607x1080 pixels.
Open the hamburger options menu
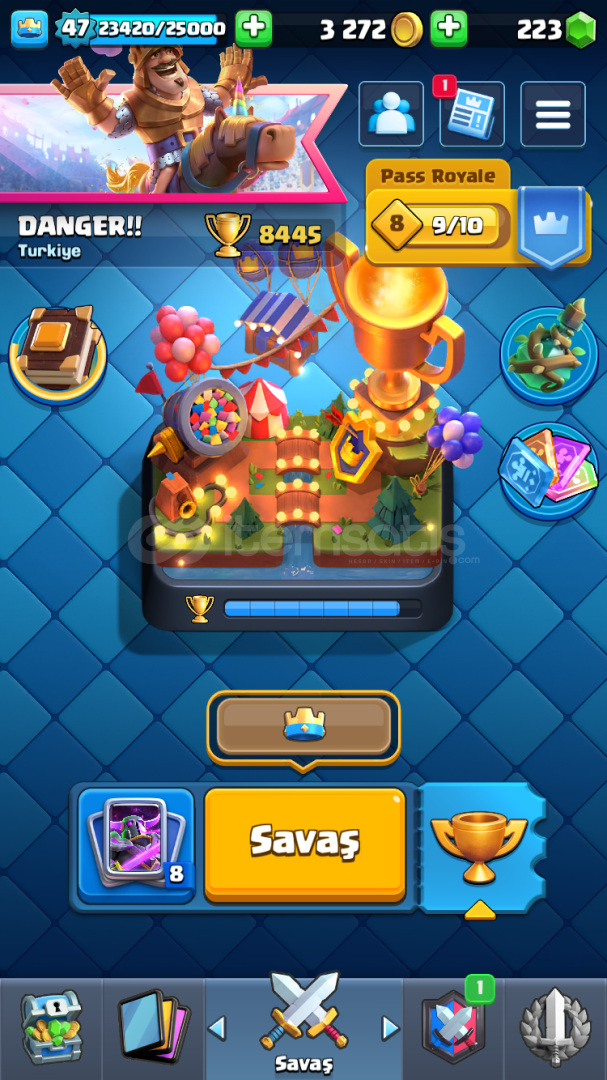click(553, 114)
